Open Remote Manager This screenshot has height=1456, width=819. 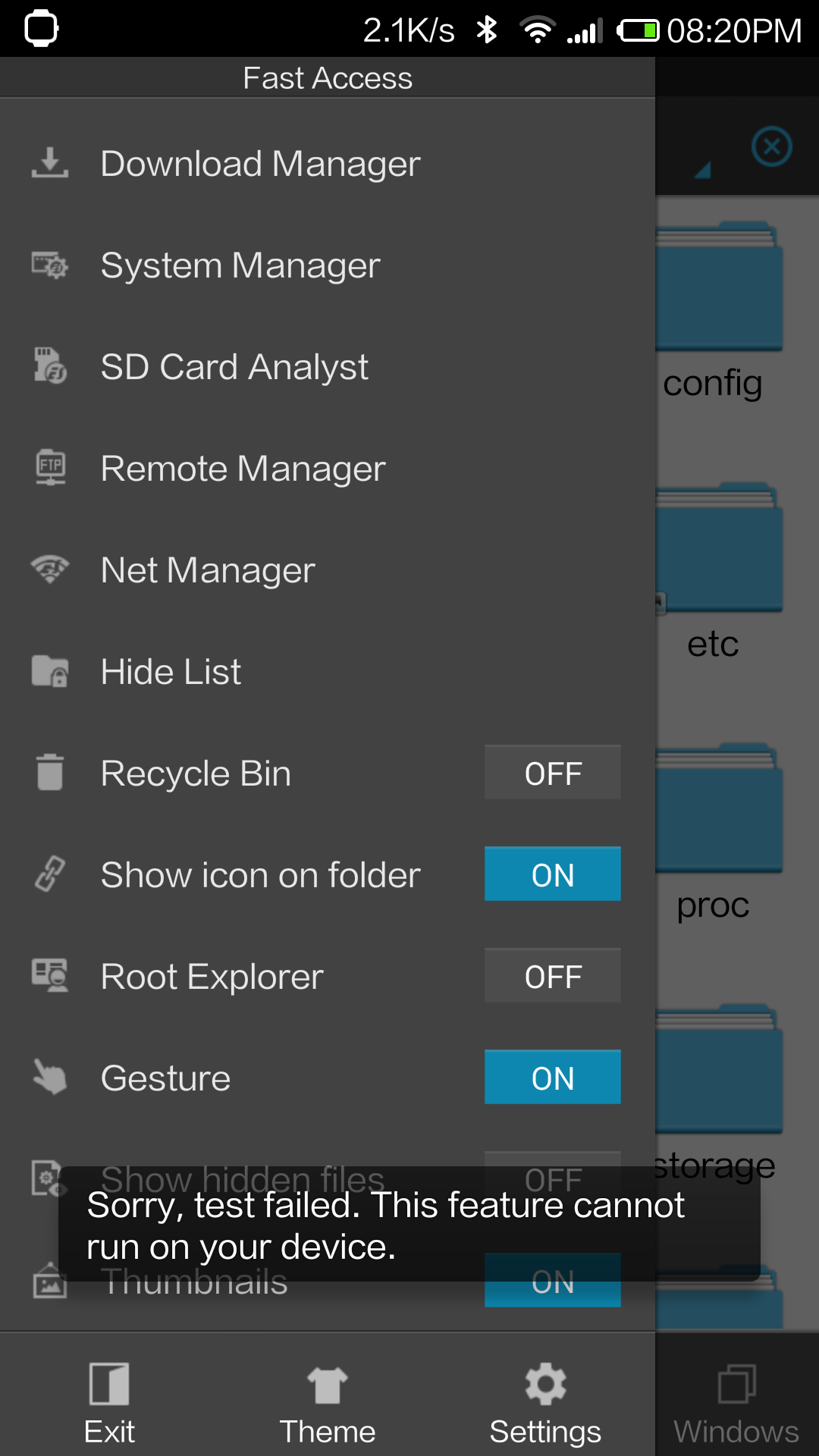tap(328, 469)
